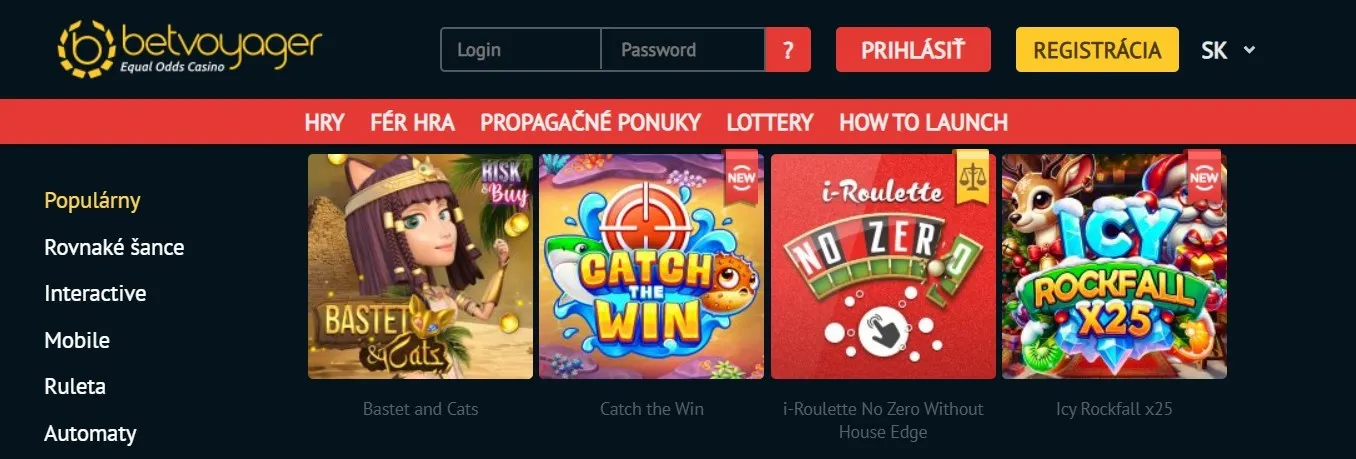Expand the SK language dropdown
Viewport: 1356px width, 459px height.
[x=1228, y=49]
